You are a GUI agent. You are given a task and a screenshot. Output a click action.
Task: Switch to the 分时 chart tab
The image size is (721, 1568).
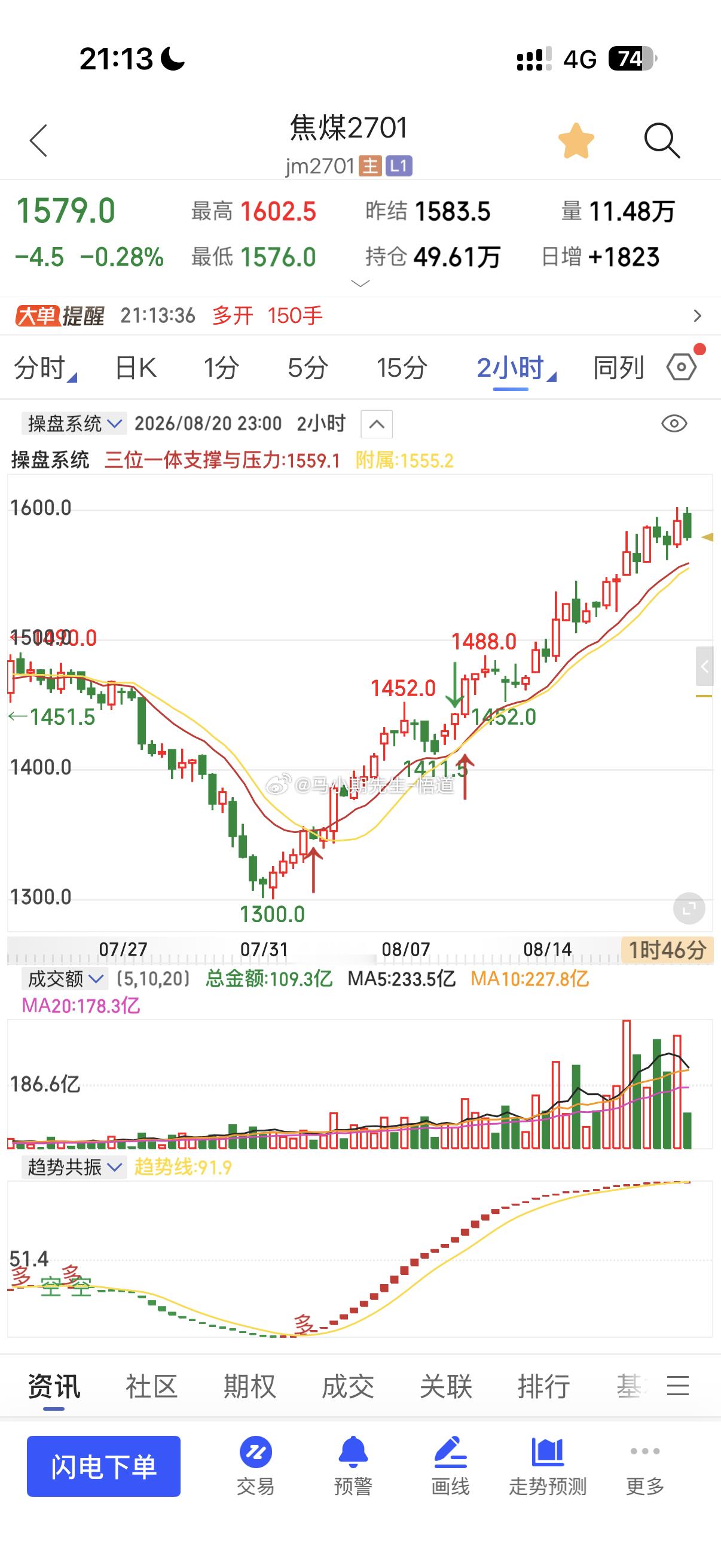point(45,368)
